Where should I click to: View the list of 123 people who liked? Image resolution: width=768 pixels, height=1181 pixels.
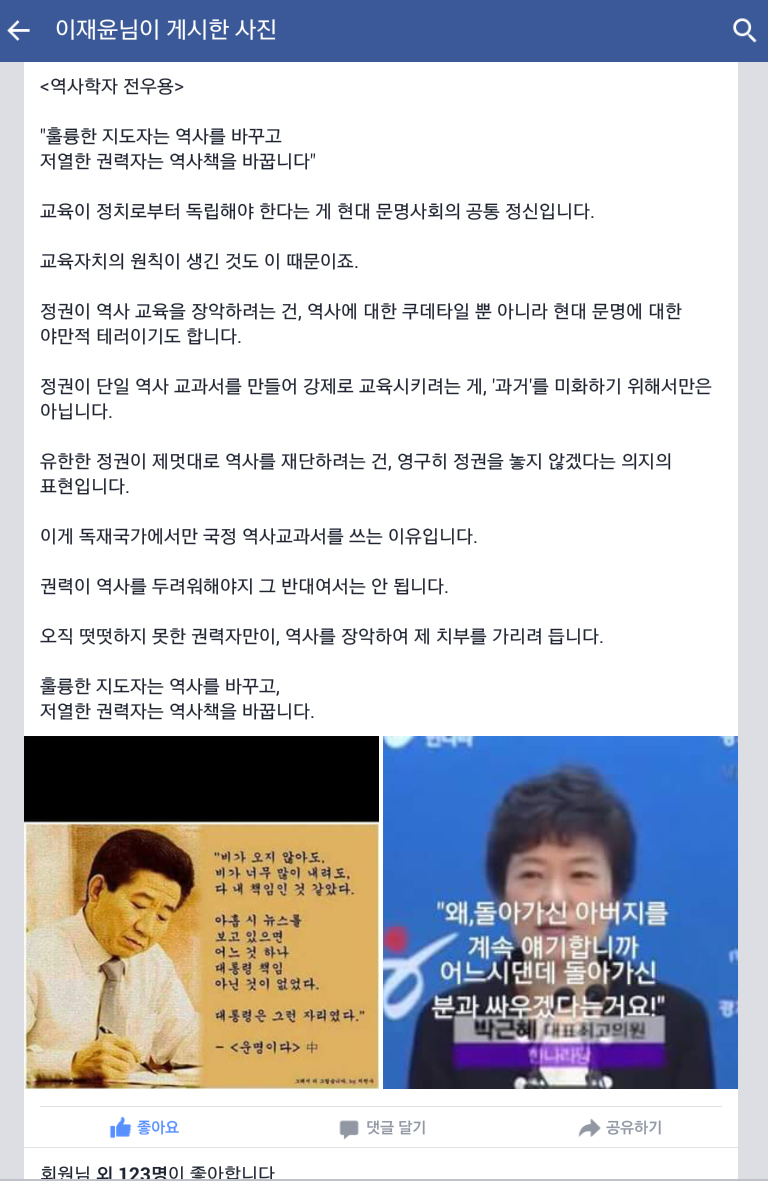pyautogui.click(x=158, y=1171)
